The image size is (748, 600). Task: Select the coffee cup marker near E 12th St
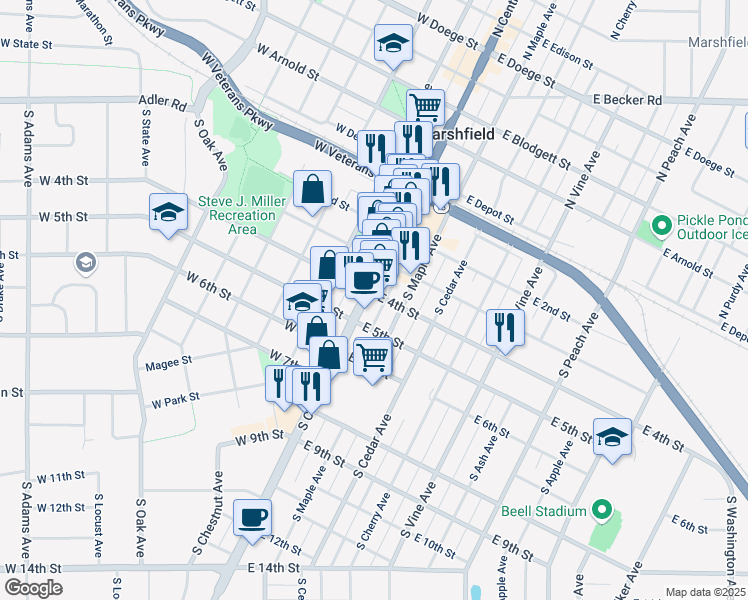click(252, 518)
